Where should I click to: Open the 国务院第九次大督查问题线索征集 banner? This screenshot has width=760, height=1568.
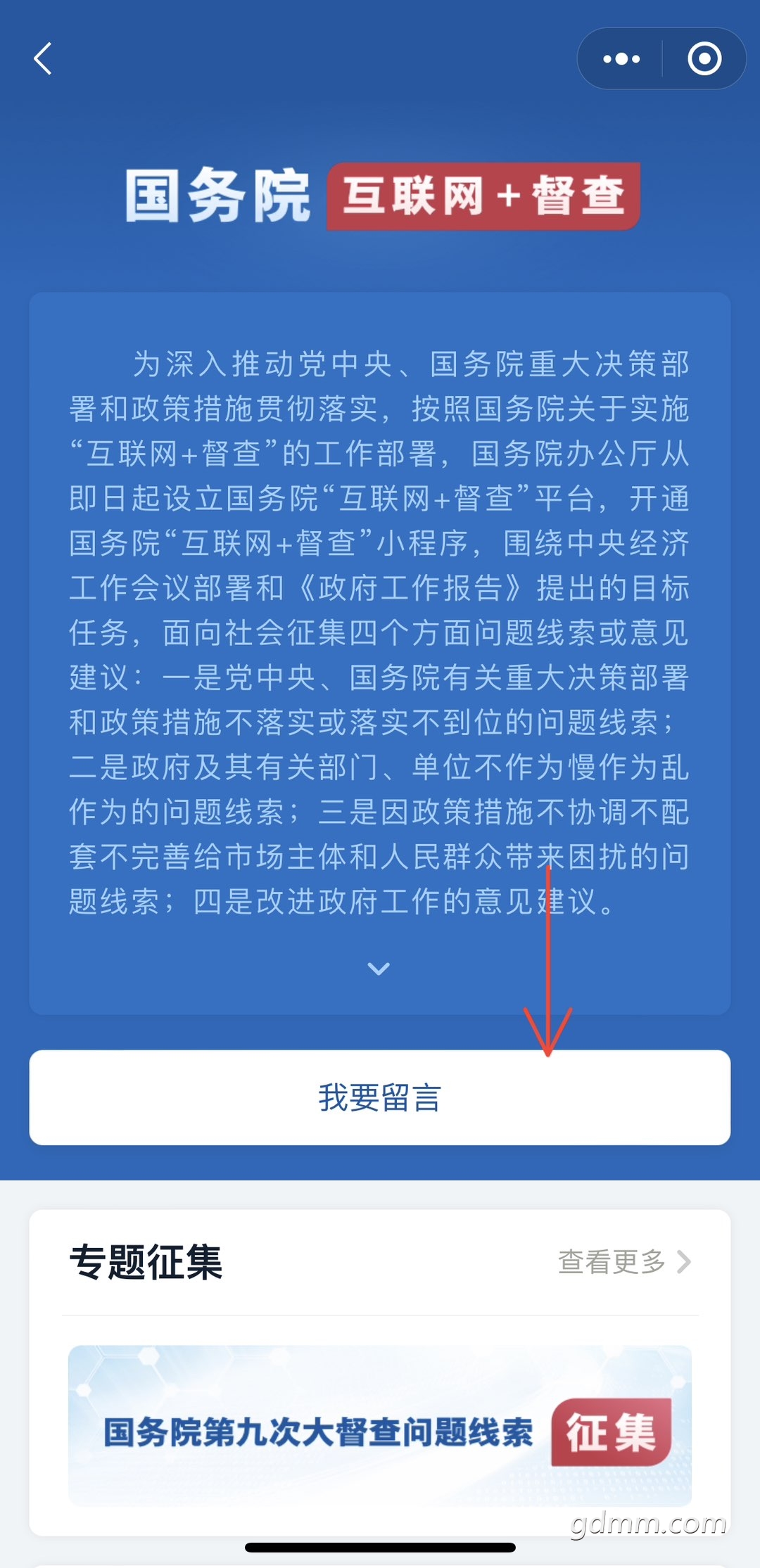click(380, 1427)
